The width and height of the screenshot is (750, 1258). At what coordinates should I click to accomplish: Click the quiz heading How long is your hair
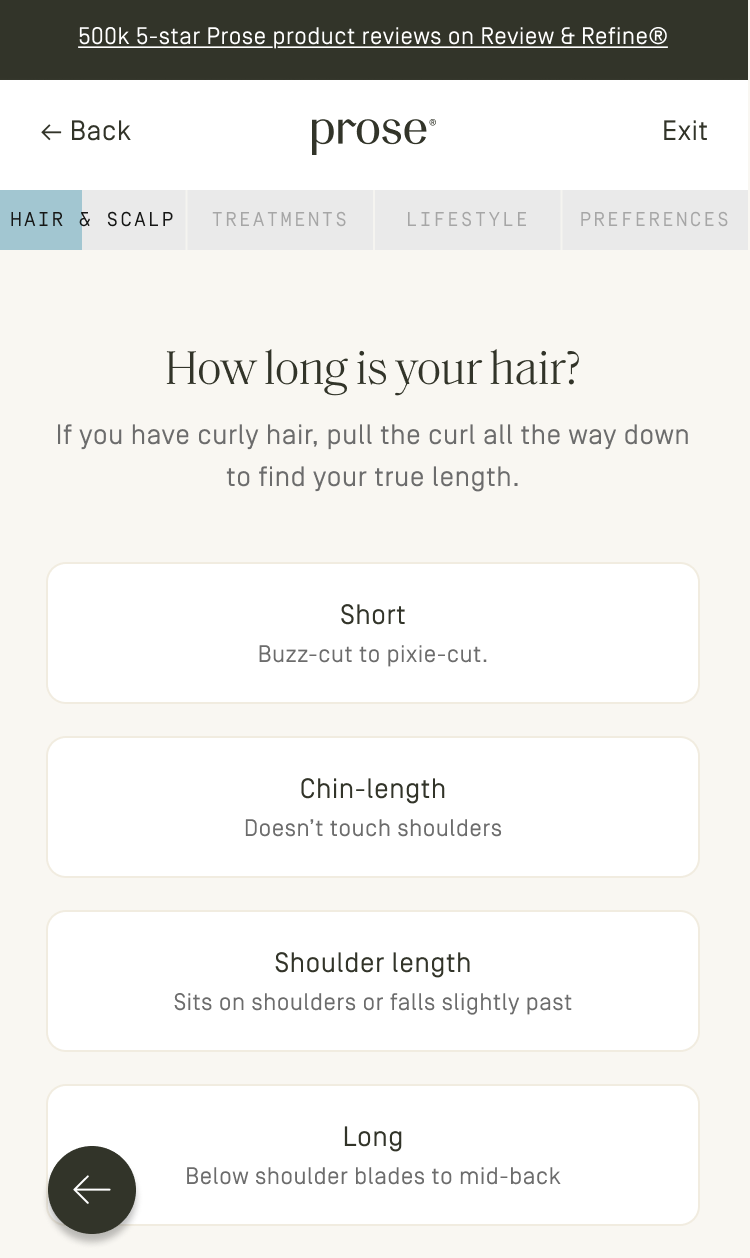[x=373, y=368]
